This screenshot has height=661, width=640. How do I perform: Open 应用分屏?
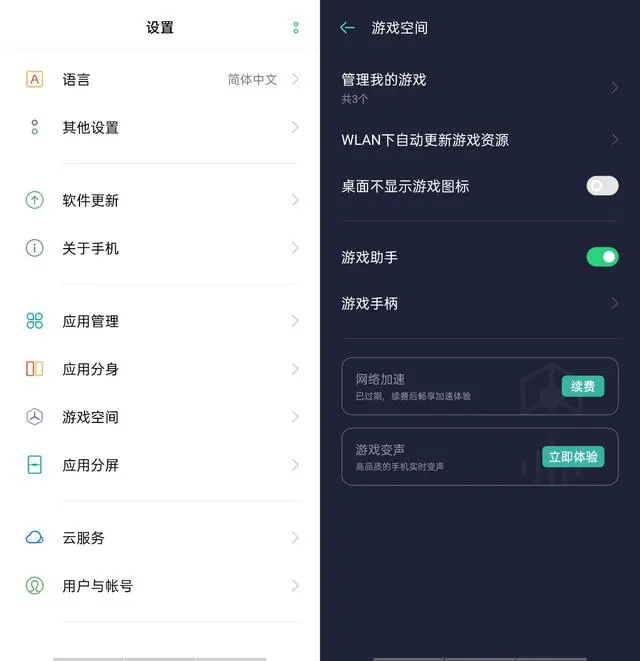(x=160, y=465)
